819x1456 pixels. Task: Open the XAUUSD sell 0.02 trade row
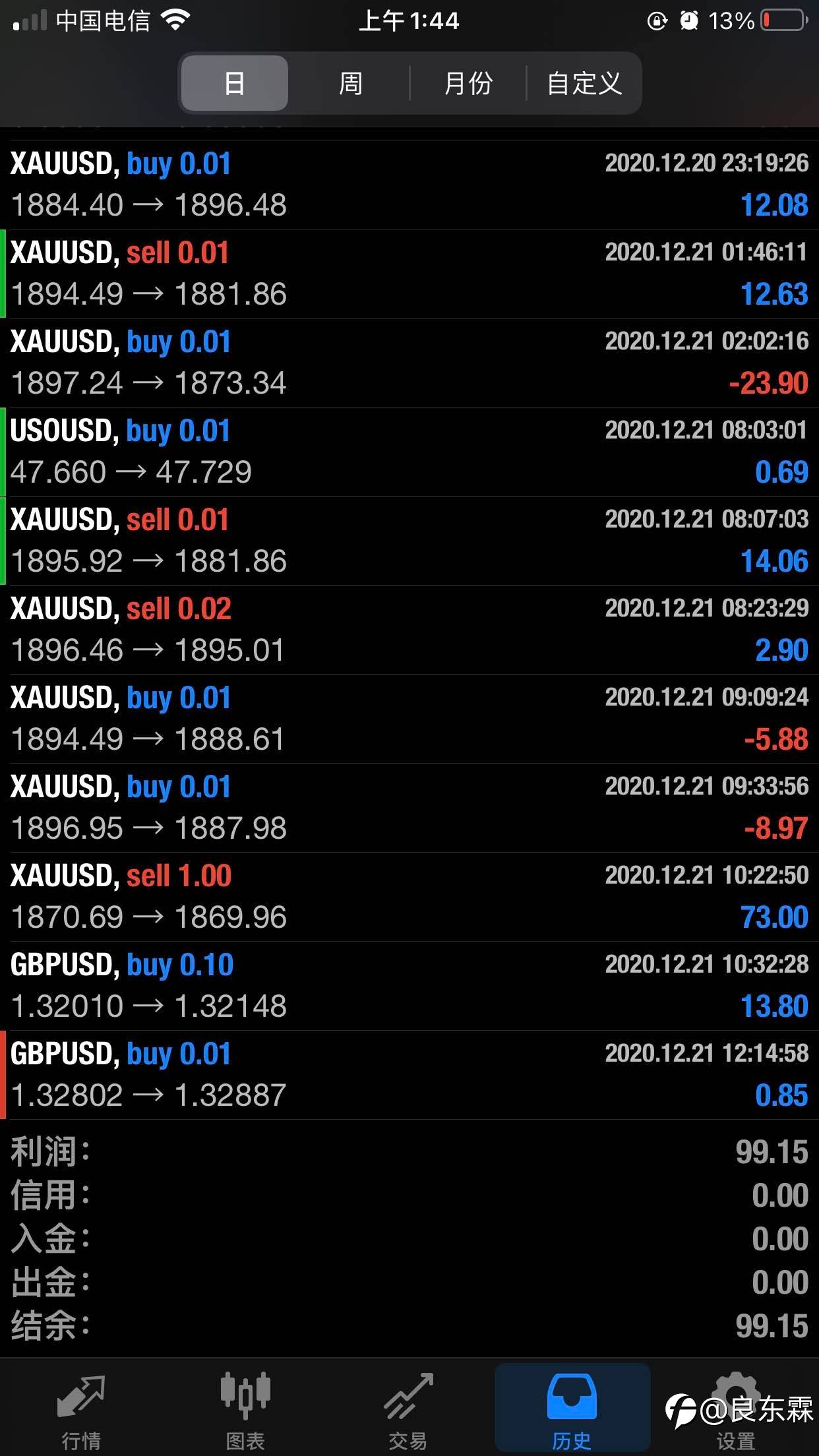[409, 630]
